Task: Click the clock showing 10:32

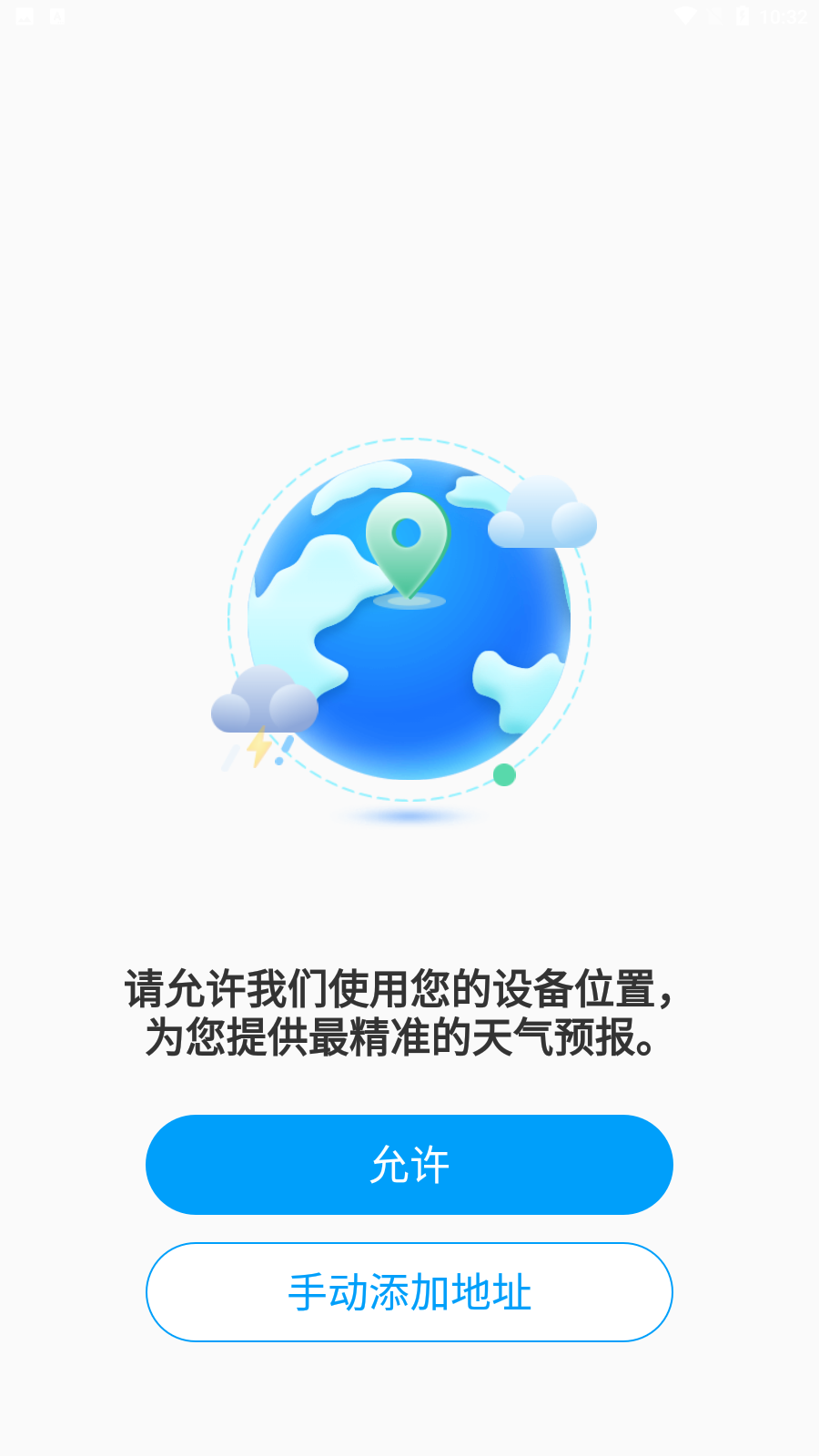Action: point(781,15)
